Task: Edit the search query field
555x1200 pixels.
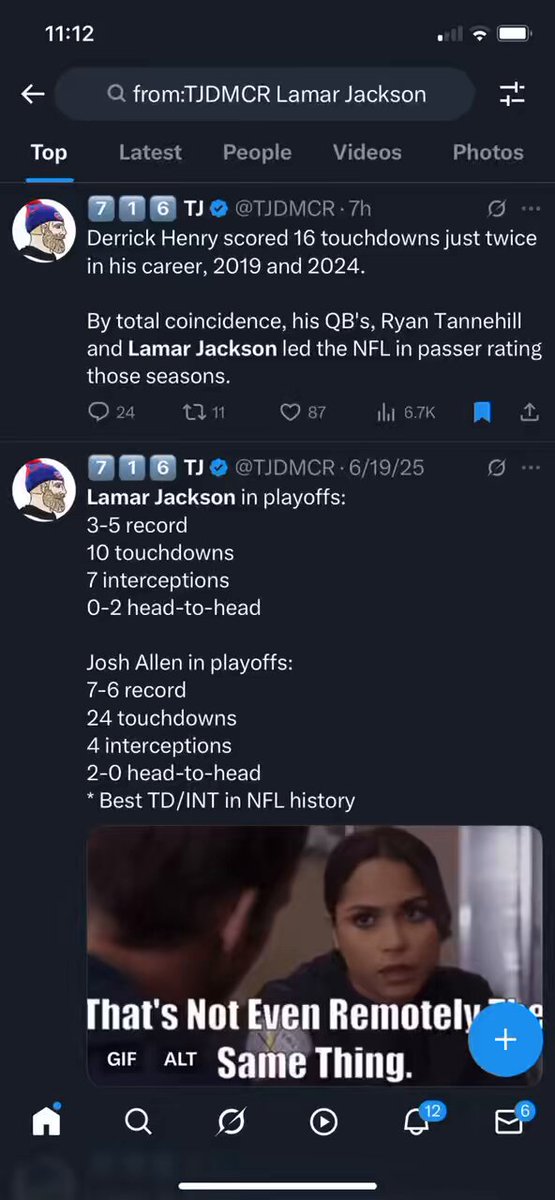Action: click(x=265, y=94)
